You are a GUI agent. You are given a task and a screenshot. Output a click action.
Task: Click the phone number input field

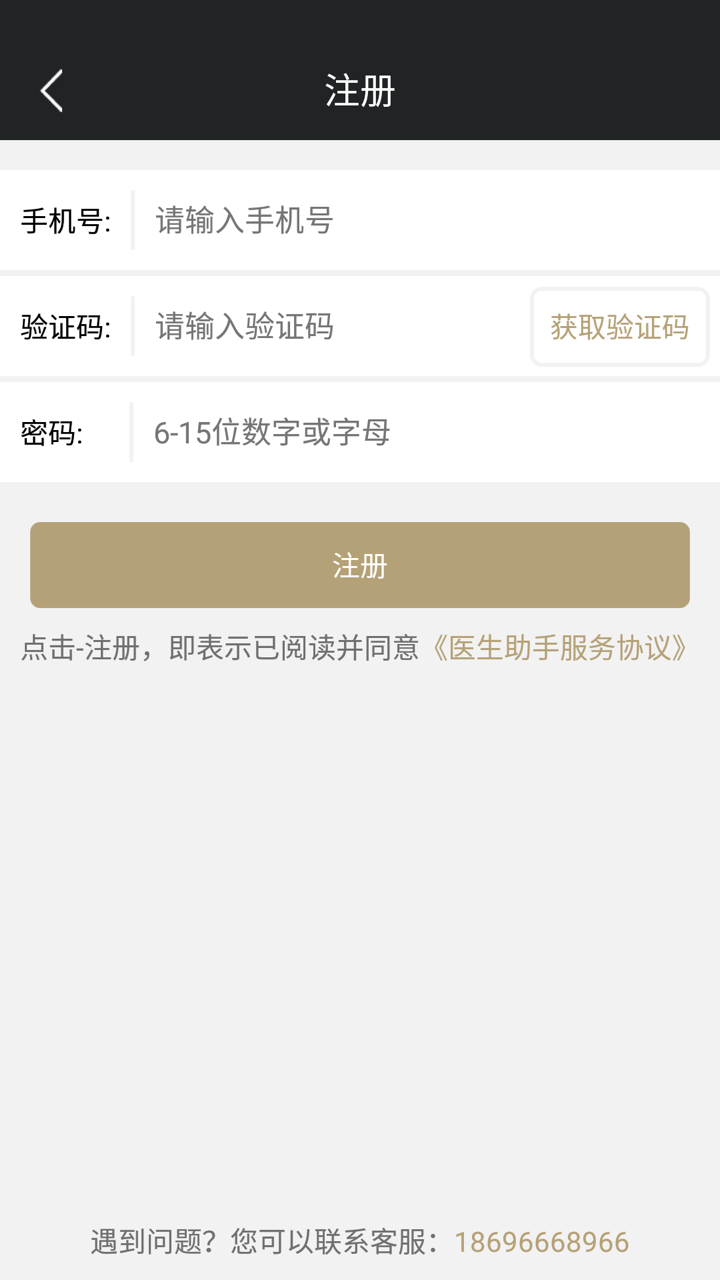pyautogui.click(x=330, y=221)
